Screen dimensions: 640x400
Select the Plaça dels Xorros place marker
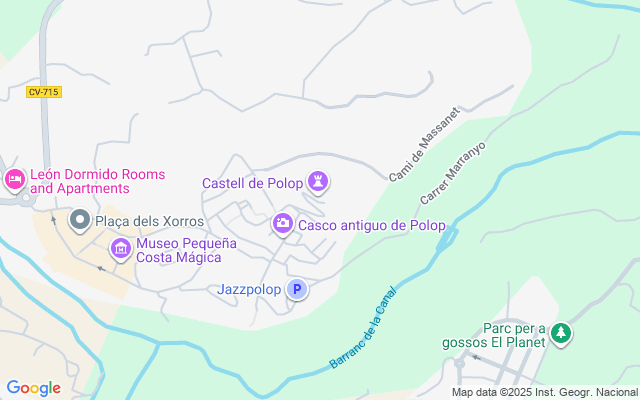80,220
